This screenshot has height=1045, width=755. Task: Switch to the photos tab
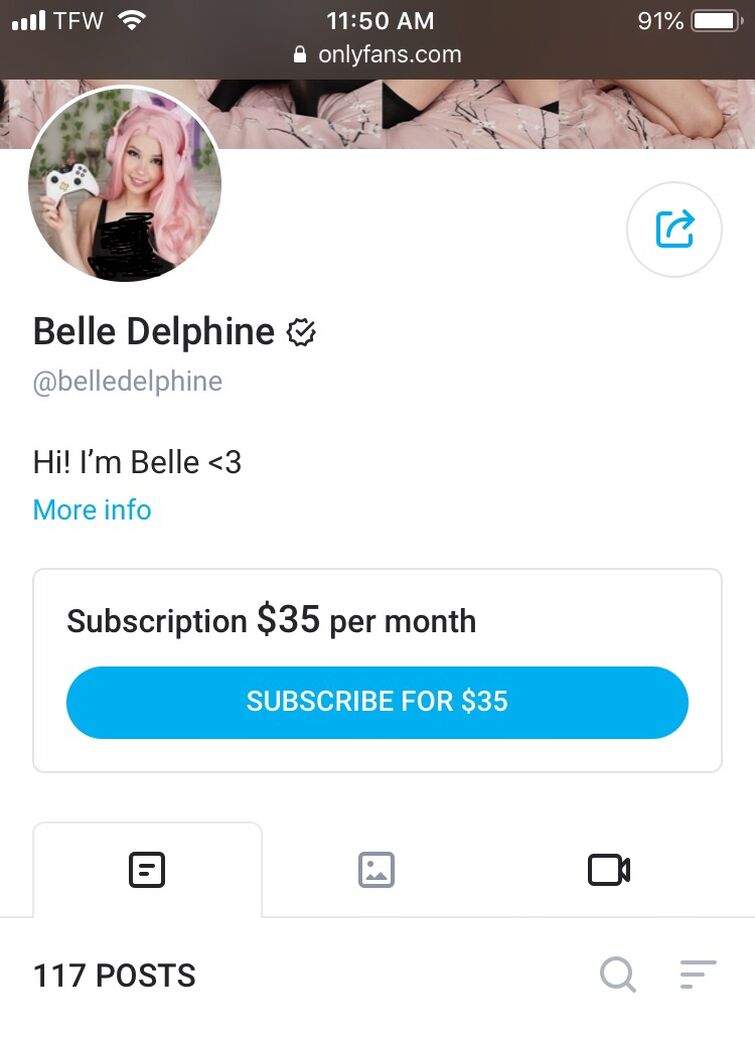[x=377, y=869]
